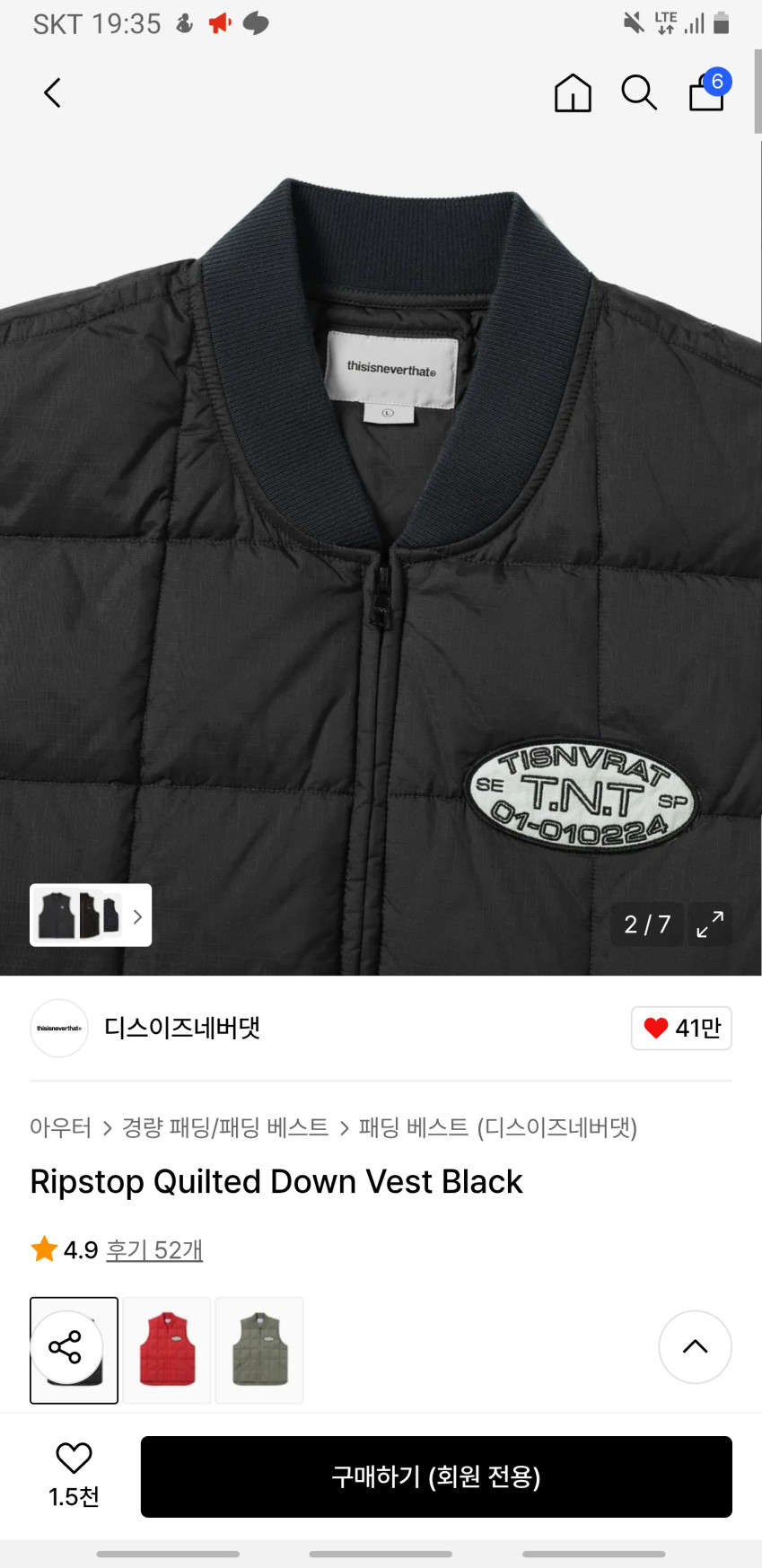Open the shopping bag with 6 items
762x1568 pixels.
pos(707,92)
